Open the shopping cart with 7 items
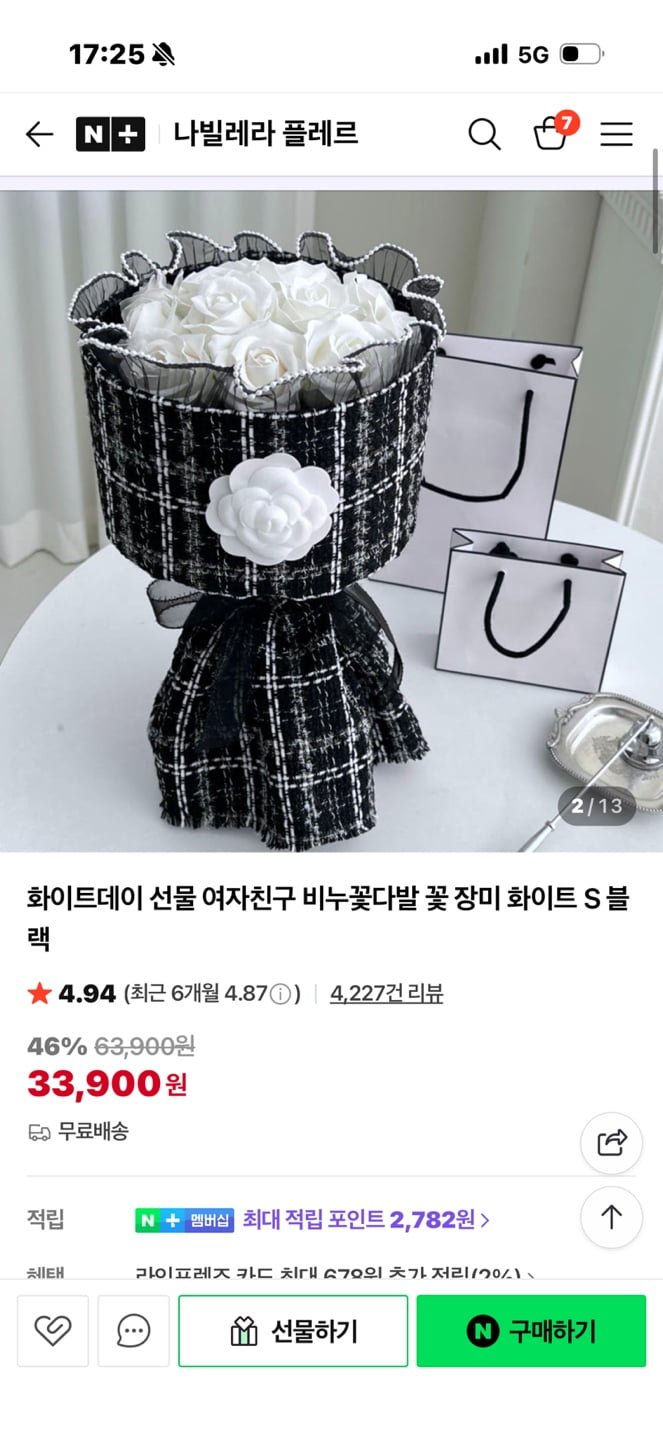The height and width of the screenshot is (1440, 663). 551,132
